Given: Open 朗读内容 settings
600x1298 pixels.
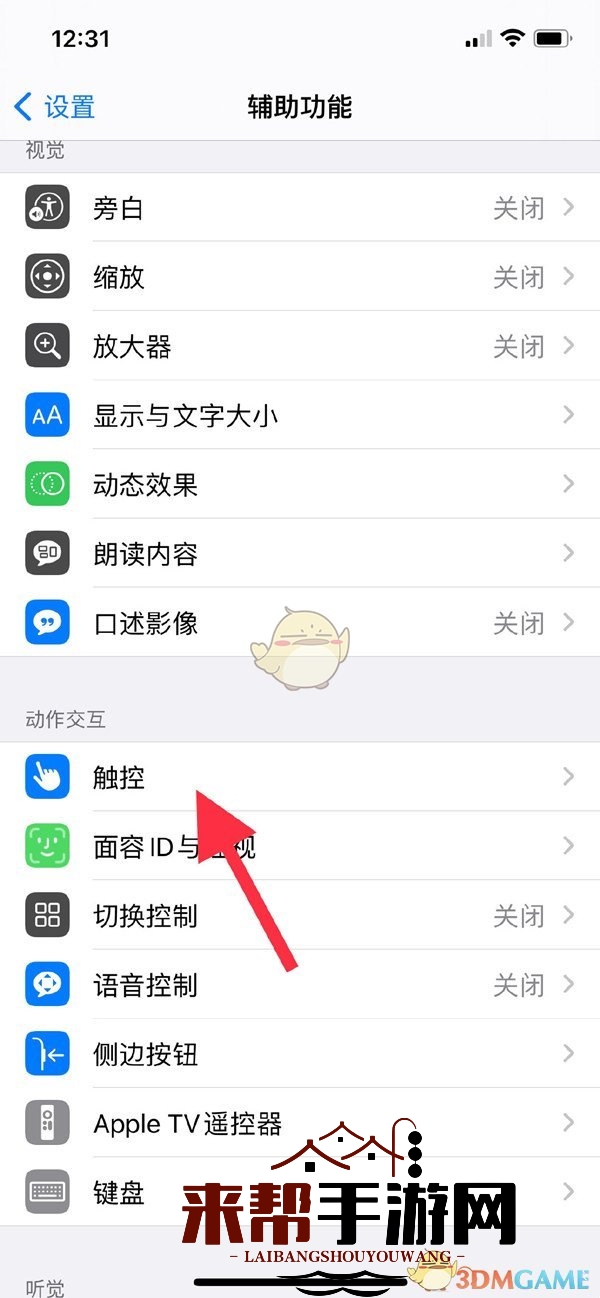Looking at the screenshot, I should (x=300, y=553).
